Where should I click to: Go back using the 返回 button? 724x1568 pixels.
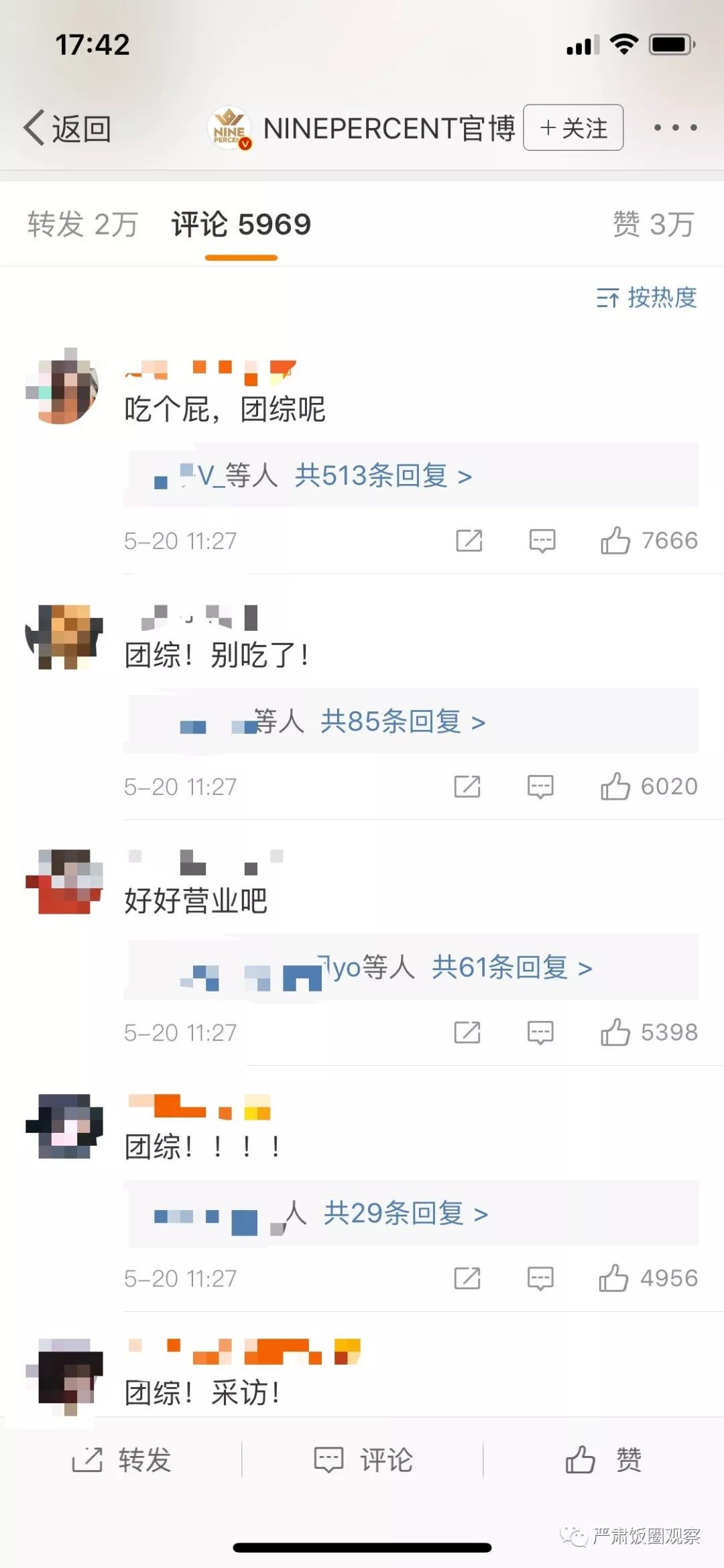(68, 128)
